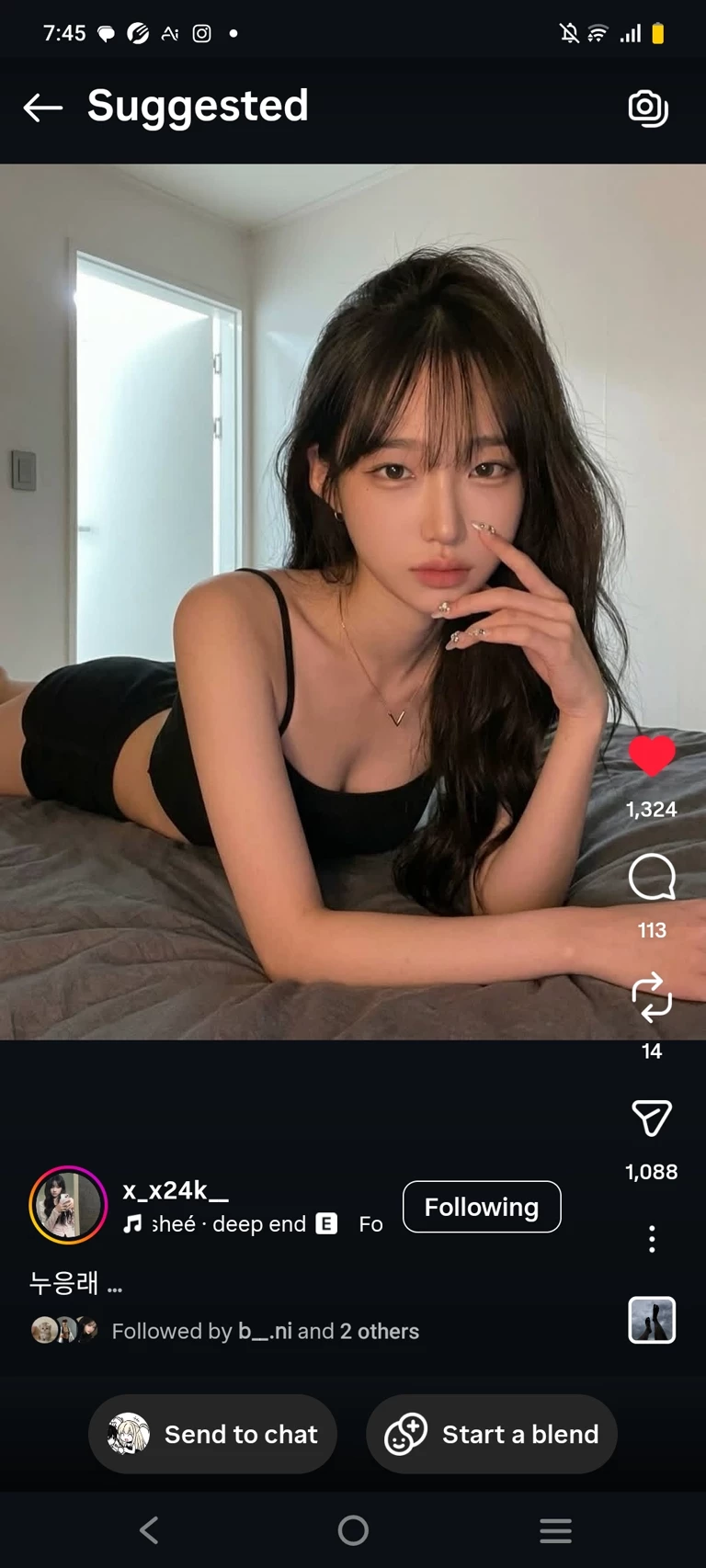Repost this reel
This screenshot has width=706, height=1568.
coord(652,997)
